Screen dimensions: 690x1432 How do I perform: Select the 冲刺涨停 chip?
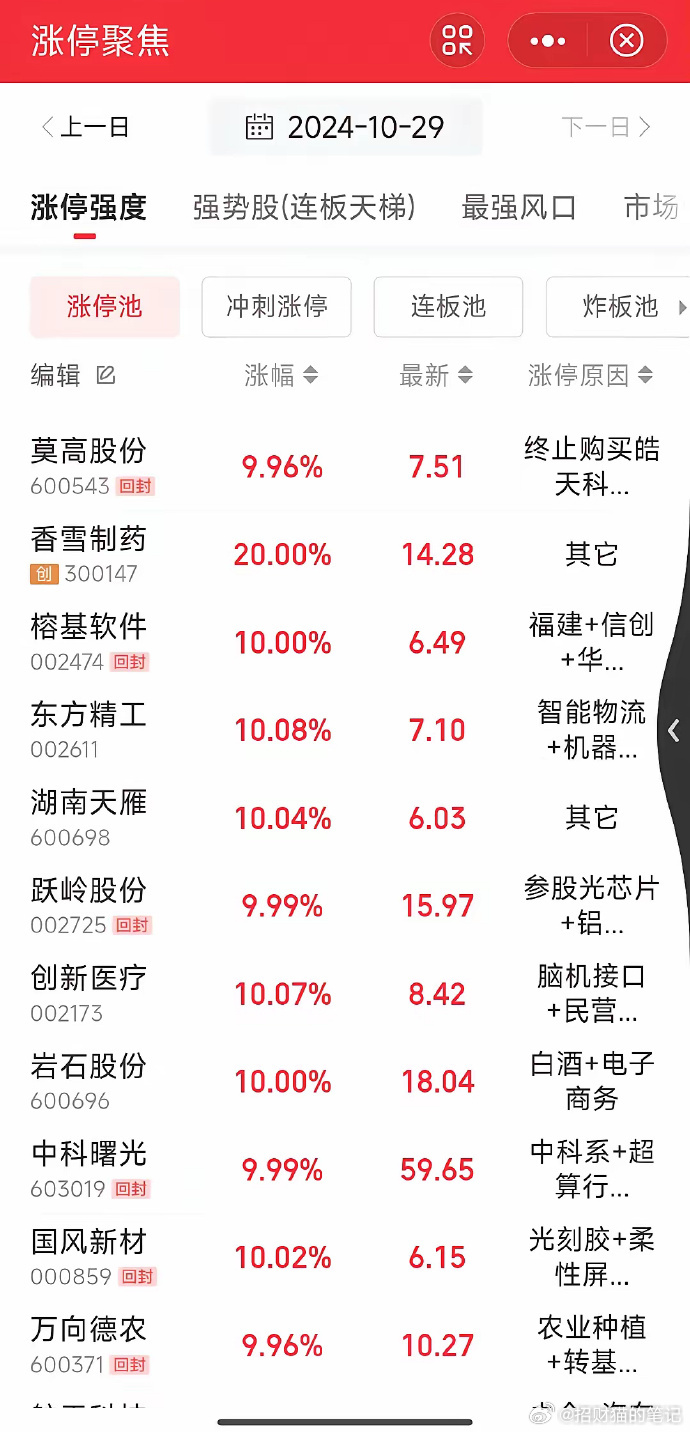277,307
